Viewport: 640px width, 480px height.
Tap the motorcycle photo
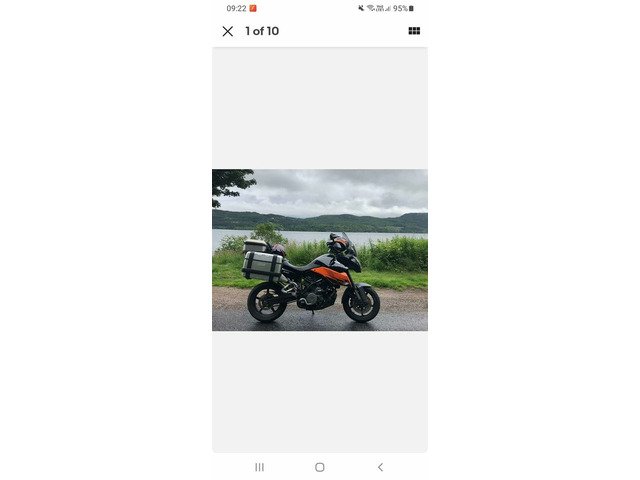tap(319, 250)
